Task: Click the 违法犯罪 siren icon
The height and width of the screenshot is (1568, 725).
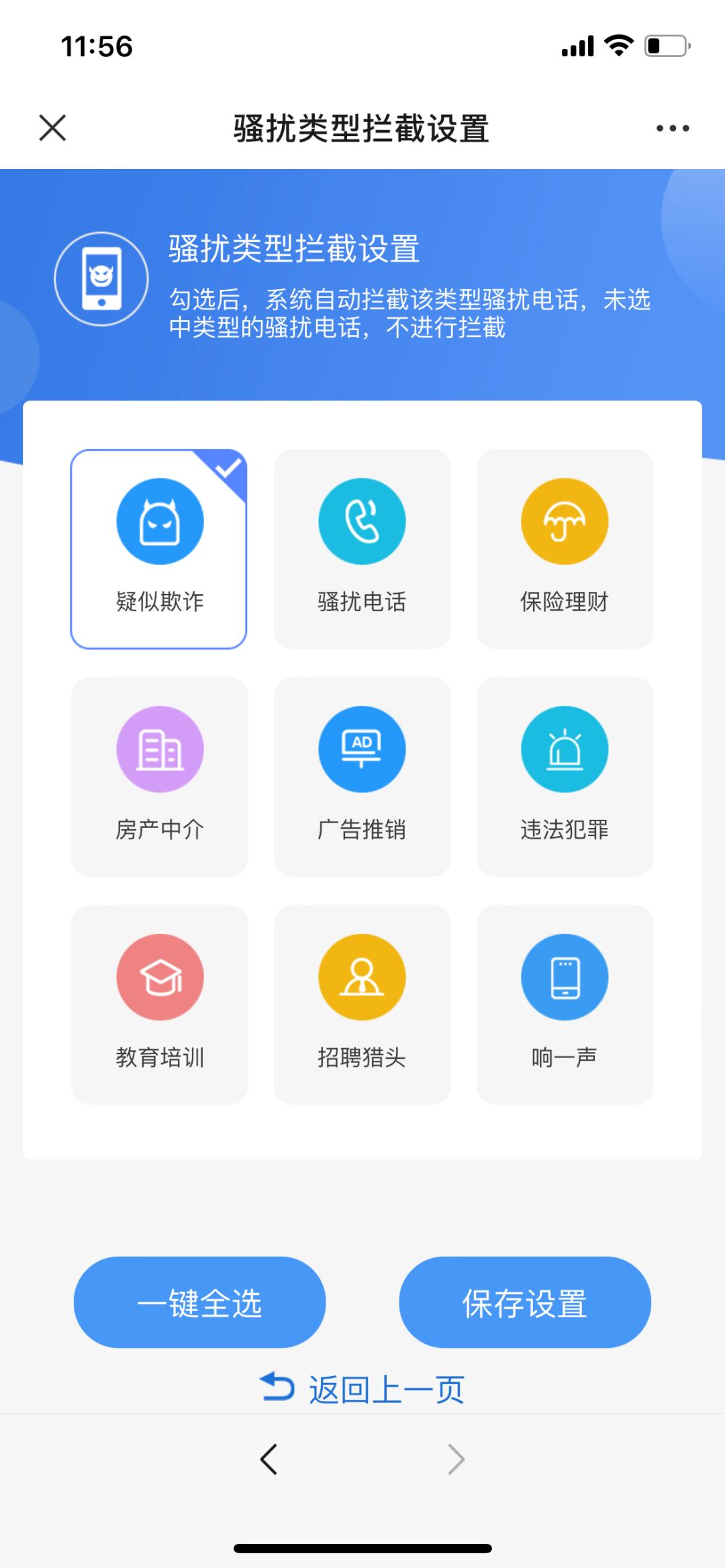Action: point(565,749)
